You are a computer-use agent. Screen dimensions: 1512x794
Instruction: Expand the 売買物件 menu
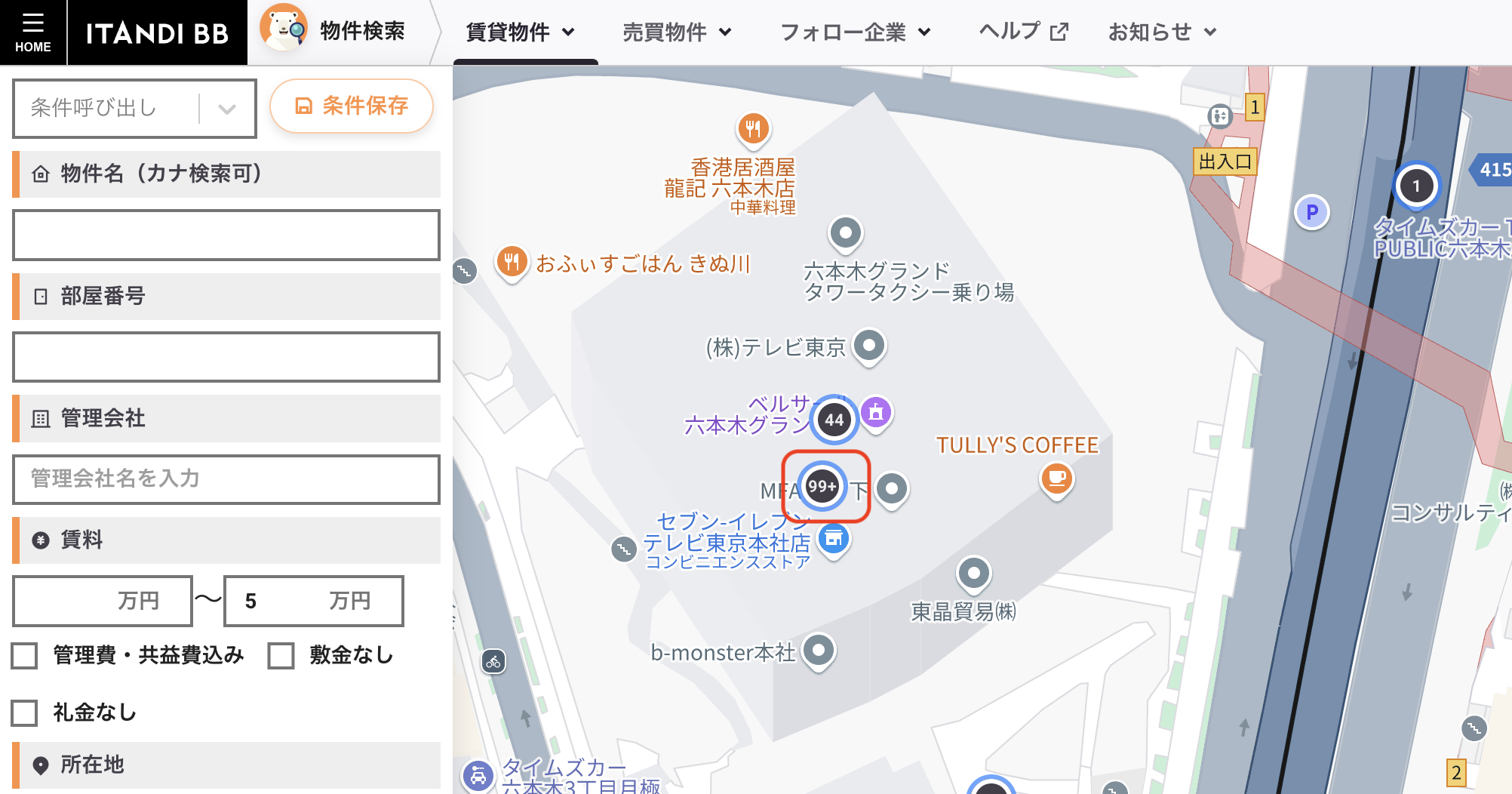tap(677, 32)
